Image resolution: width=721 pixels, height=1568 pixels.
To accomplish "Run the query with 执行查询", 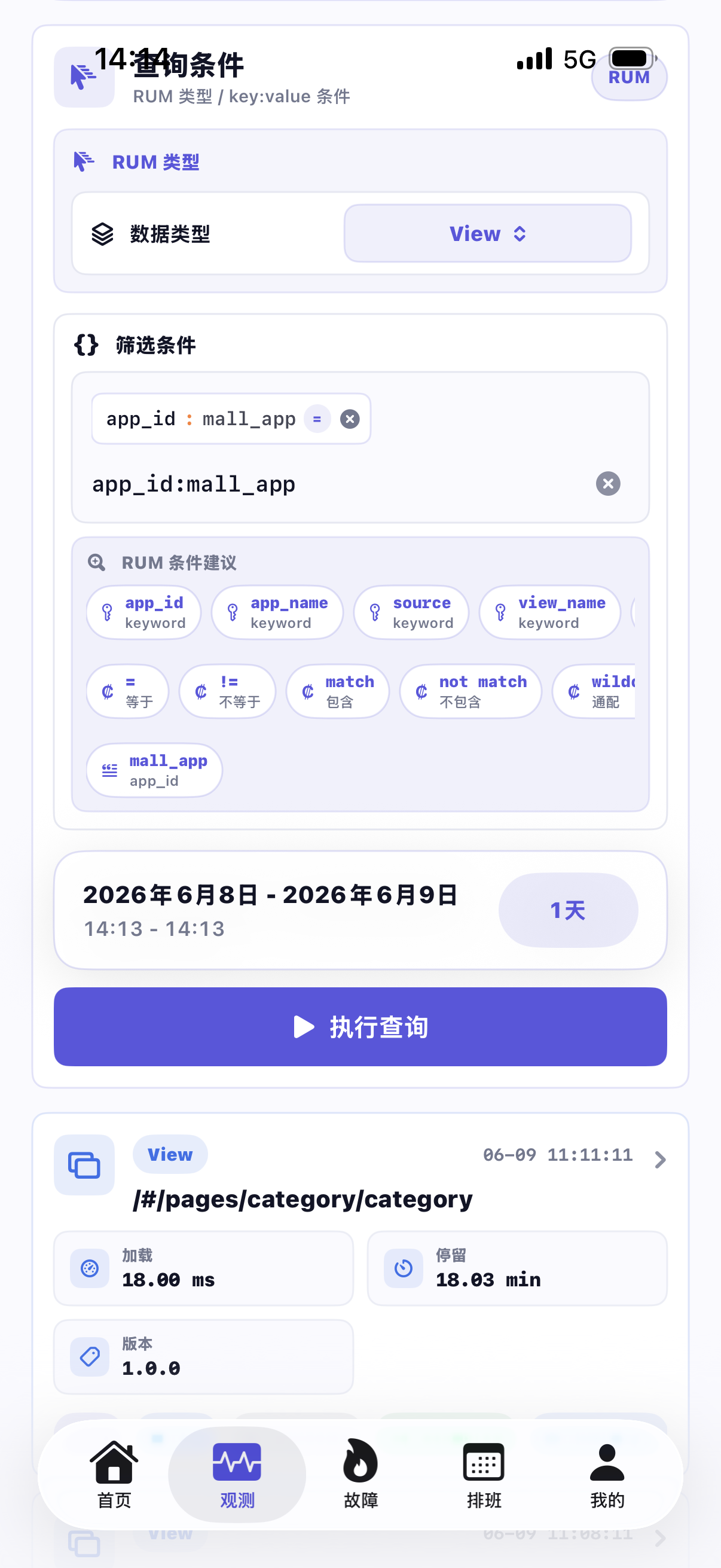I will [x=360, y=1027].
